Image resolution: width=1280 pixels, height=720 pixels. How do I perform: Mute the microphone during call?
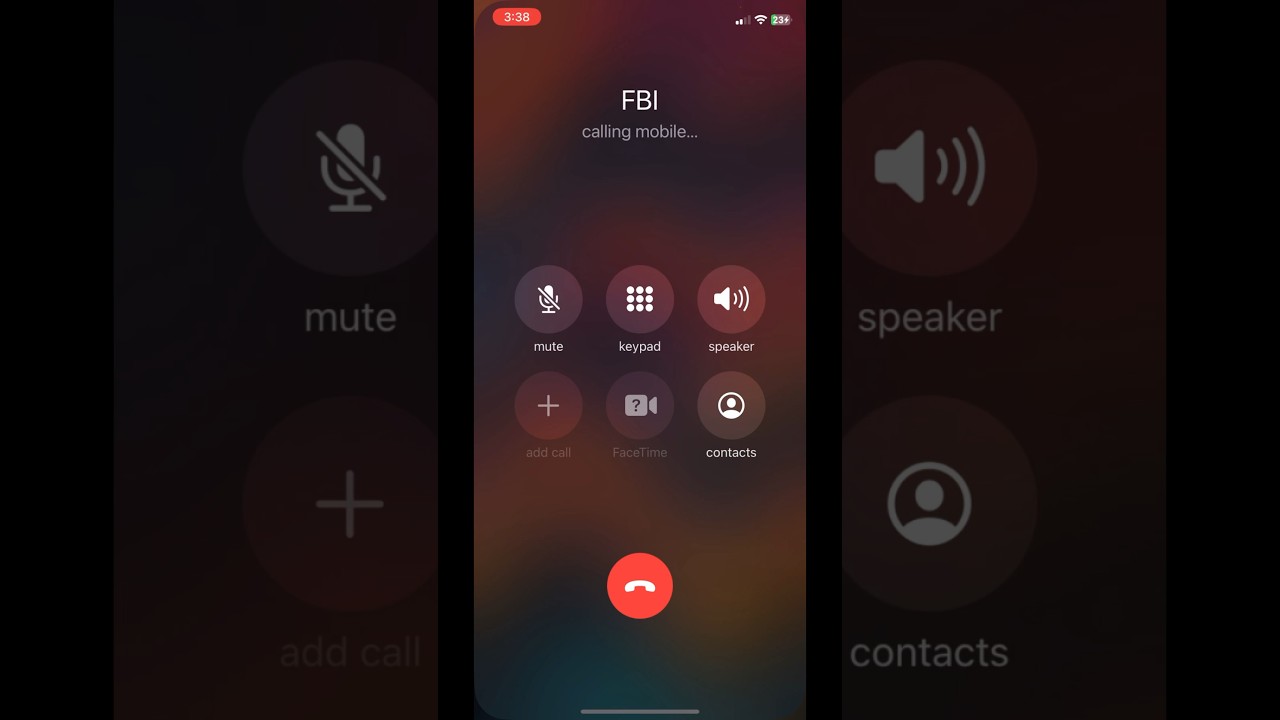click(548, 299)
